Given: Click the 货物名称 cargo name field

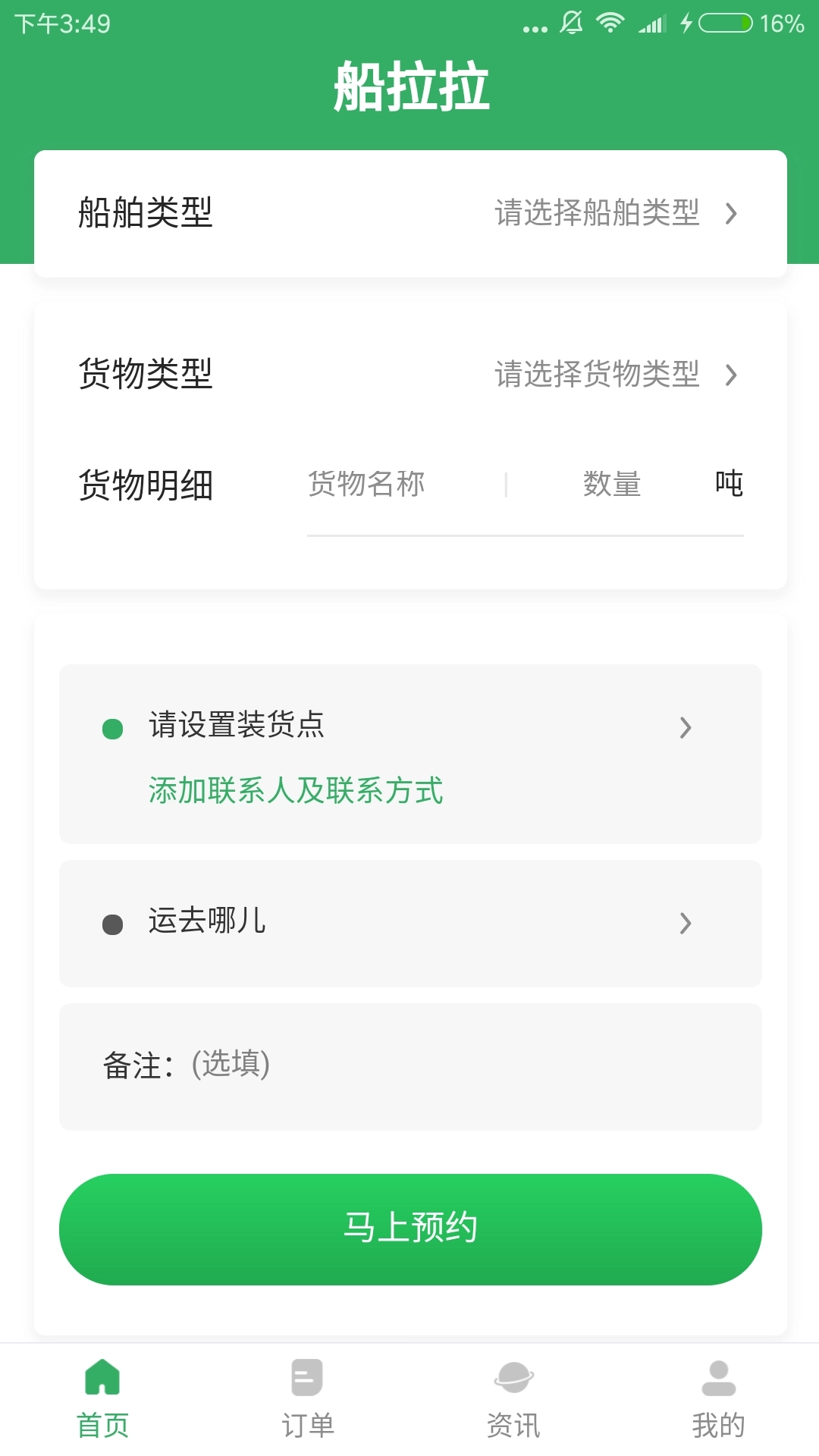Looking at the screenshot, I should coord(367,483).
